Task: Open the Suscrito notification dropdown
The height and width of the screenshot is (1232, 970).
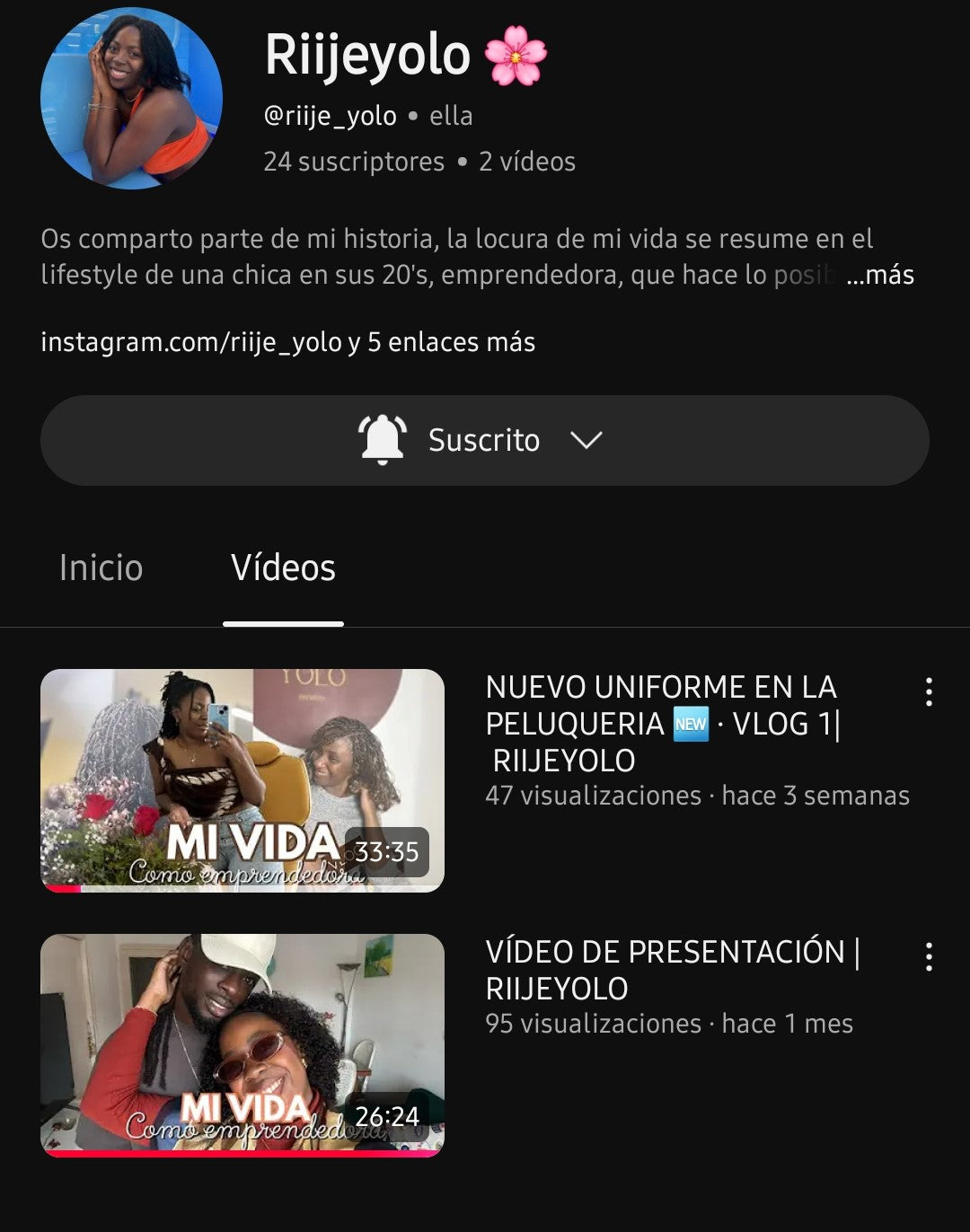Action: click(484, 441)
